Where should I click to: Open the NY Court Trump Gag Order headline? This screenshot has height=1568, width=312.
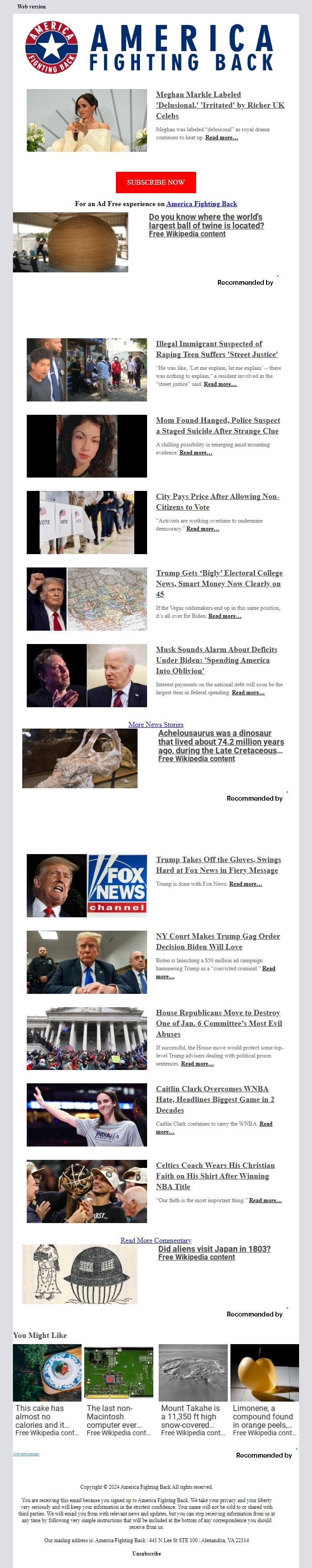(218, 941)
